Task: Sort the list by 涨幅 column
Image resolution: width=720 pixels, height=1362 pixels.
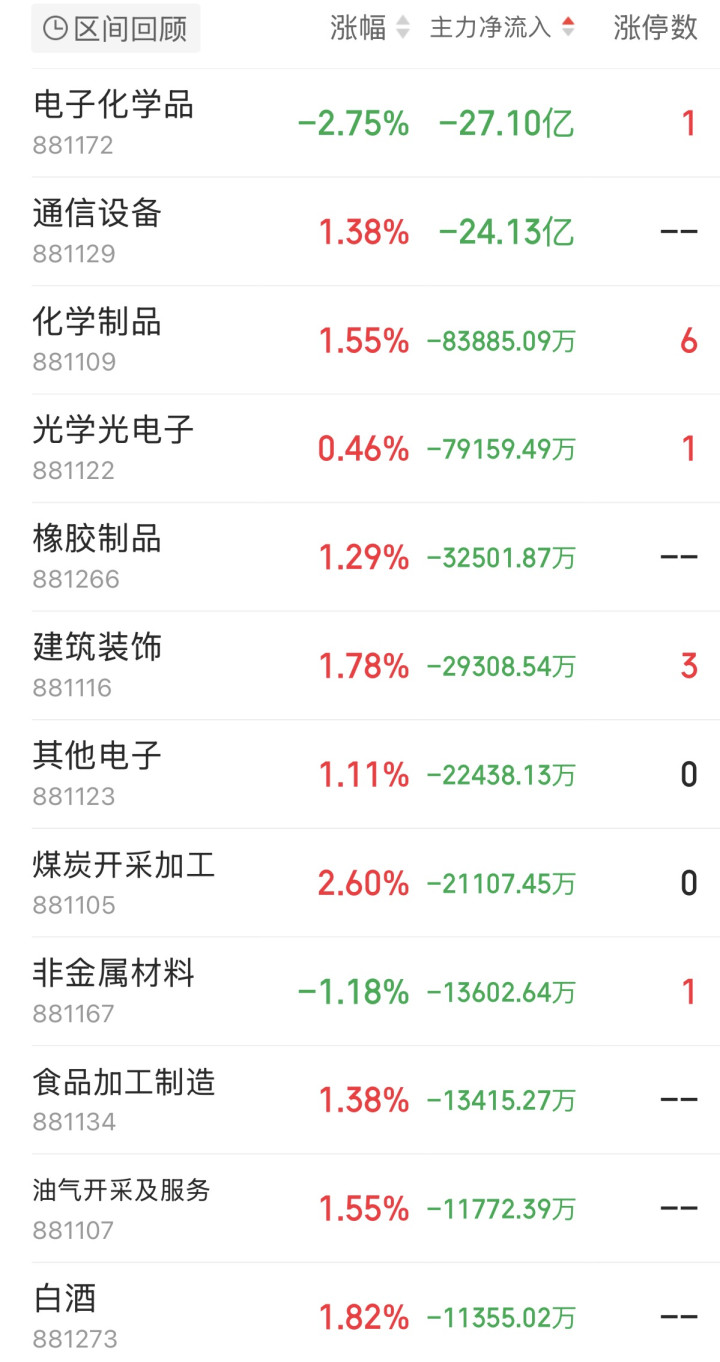Action: pos(370,28)
